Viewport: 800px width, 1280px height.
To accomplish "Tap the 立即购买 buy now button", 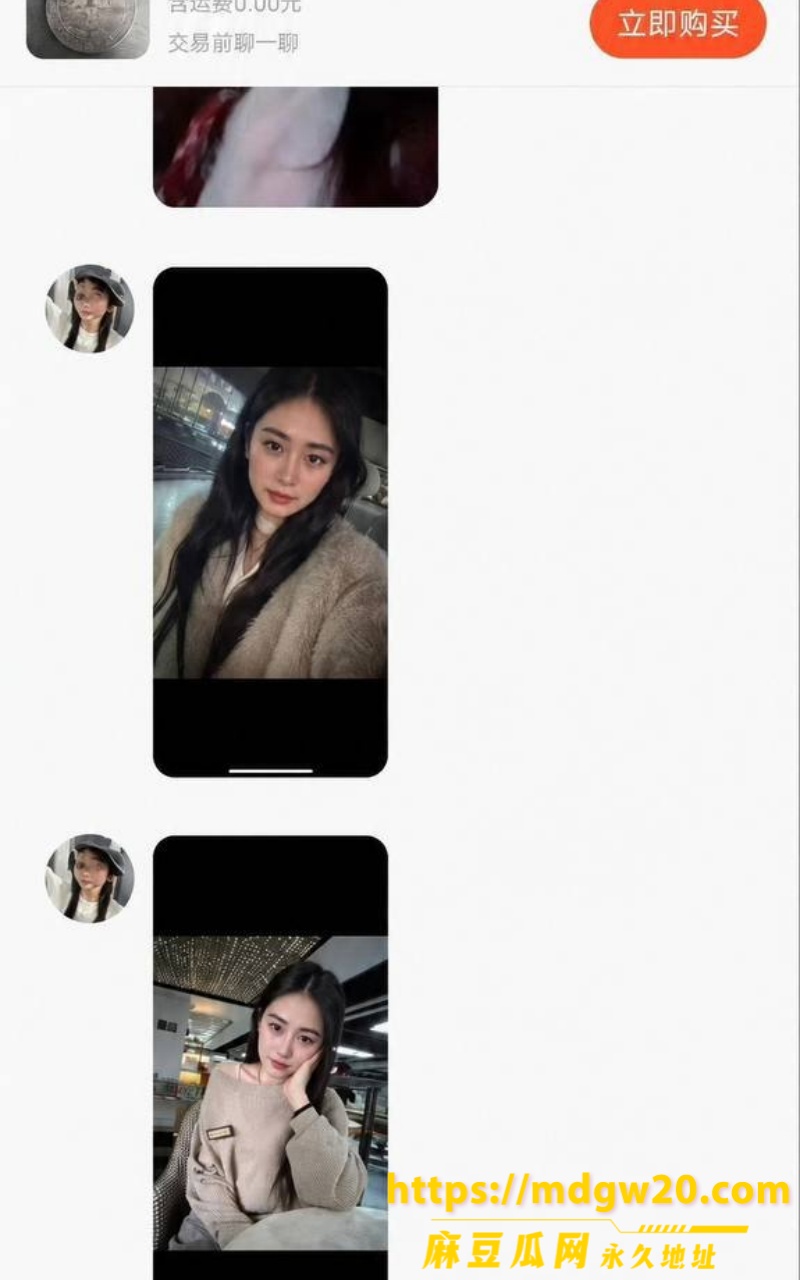I will (x=678, y=25).
